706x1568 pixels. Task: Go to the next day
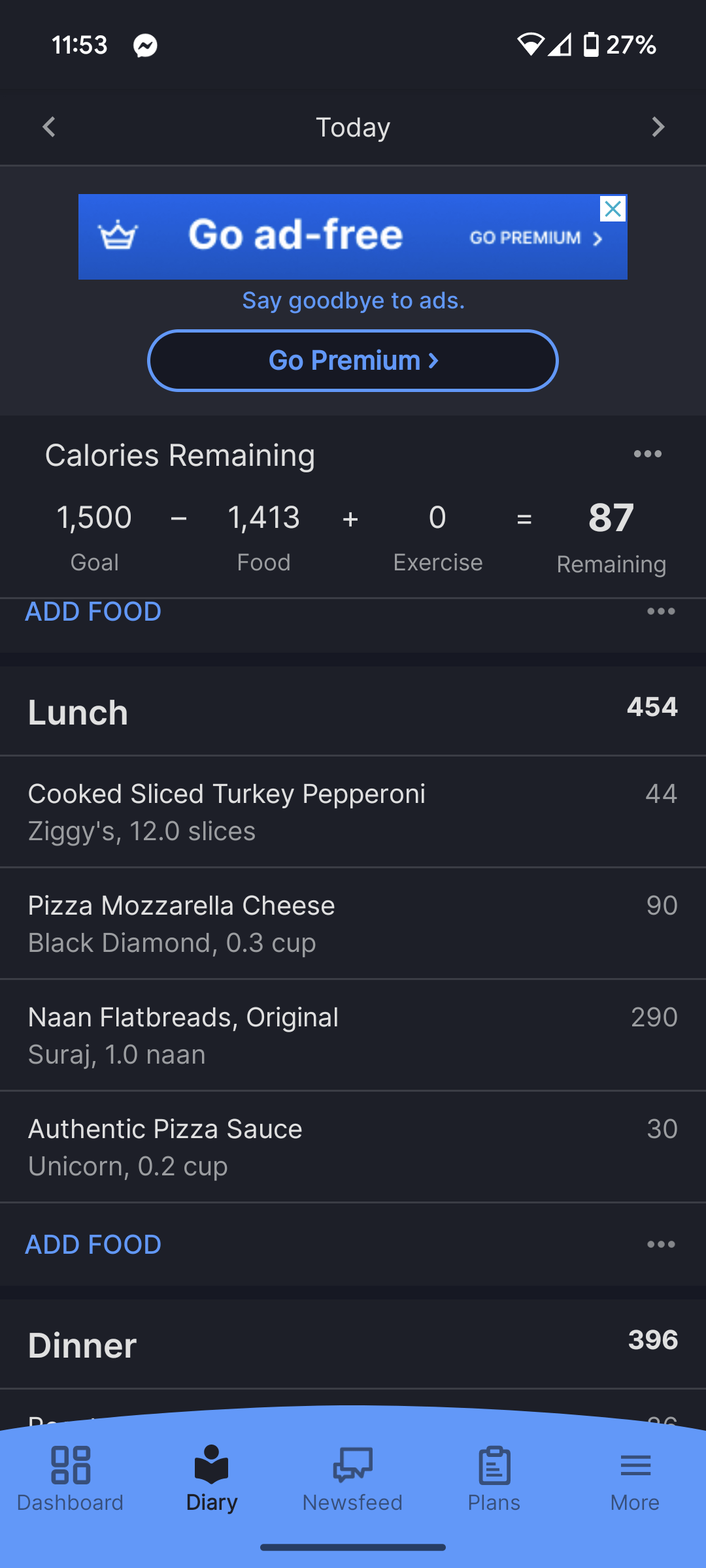click(x=658, y=127)
